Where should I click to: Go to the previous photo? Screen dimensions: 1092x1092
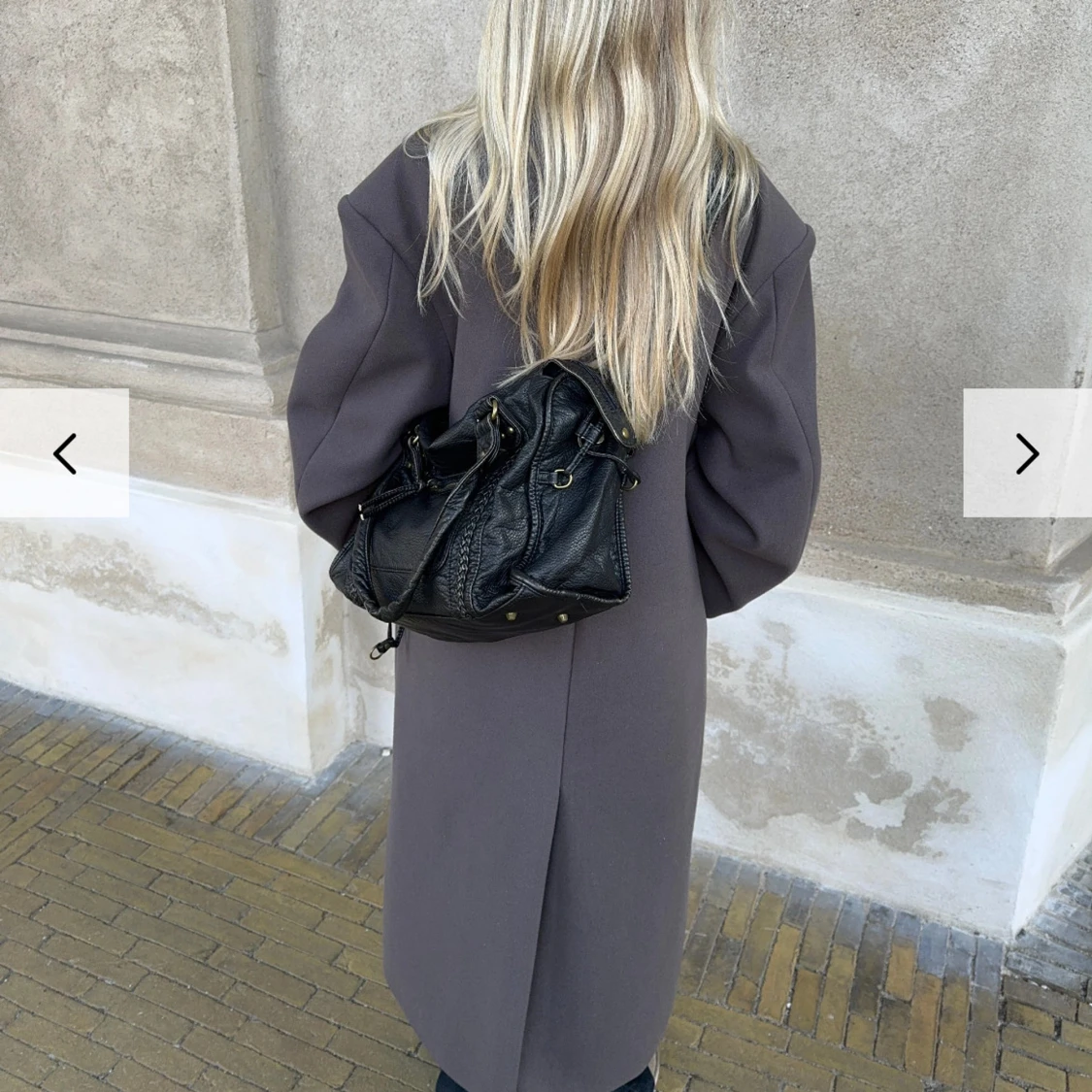coord(64,453)
